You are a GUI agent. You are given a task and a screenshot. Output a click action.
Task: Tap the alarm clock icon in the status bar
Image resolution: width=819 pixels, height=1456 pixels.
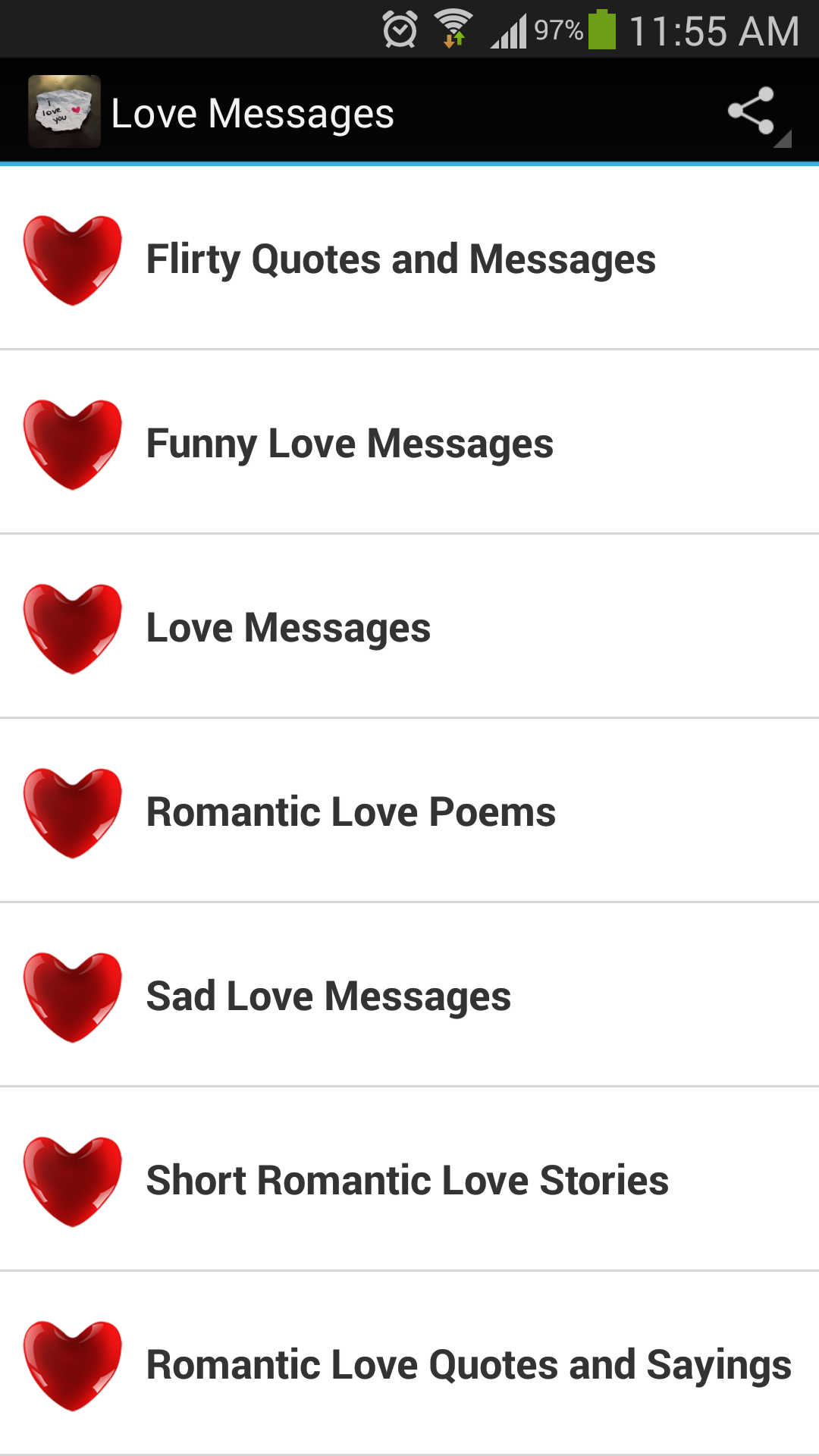click(x=400, y=30)
